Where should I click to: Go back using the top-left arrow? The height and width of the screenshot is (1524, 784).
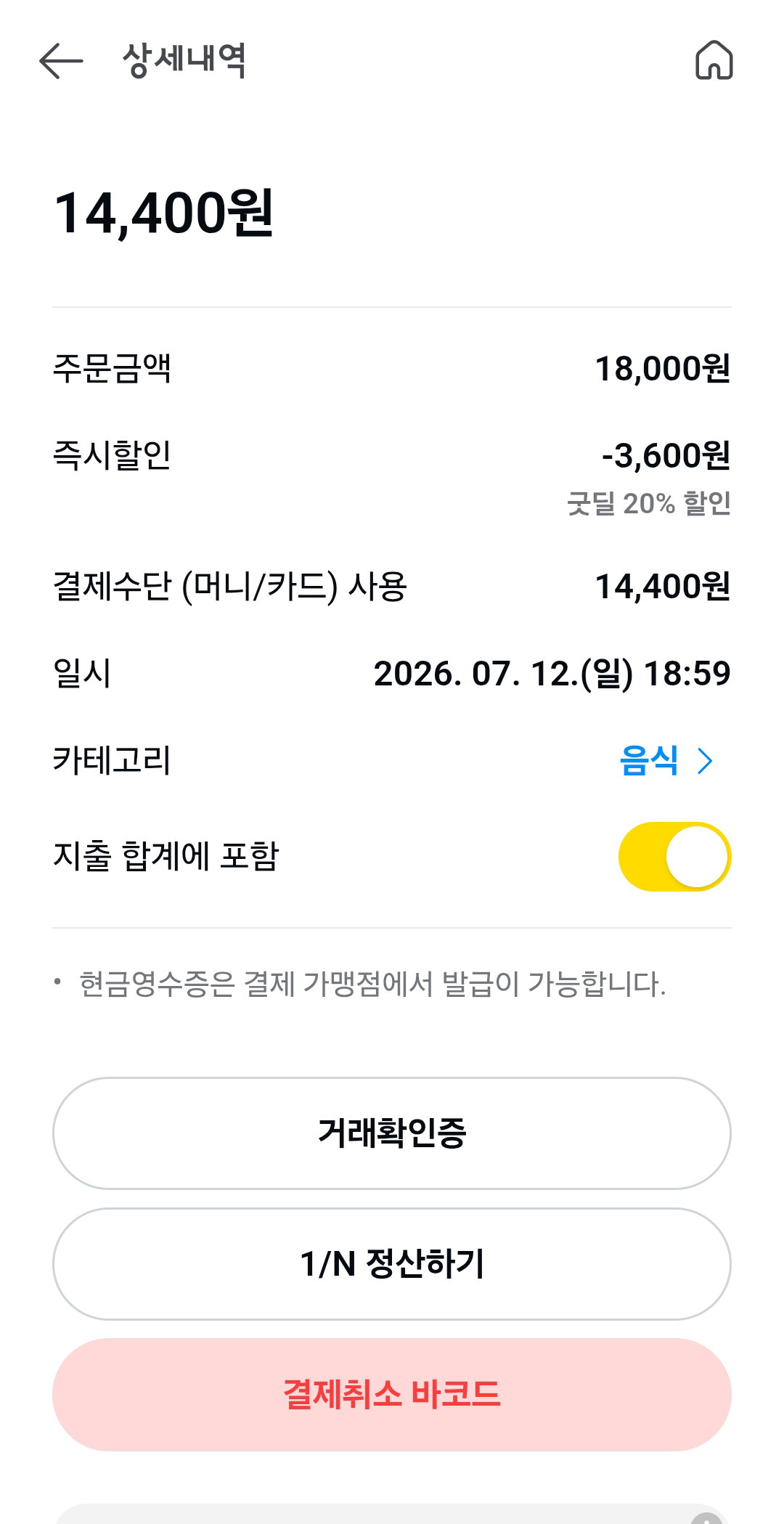point(61,60)
